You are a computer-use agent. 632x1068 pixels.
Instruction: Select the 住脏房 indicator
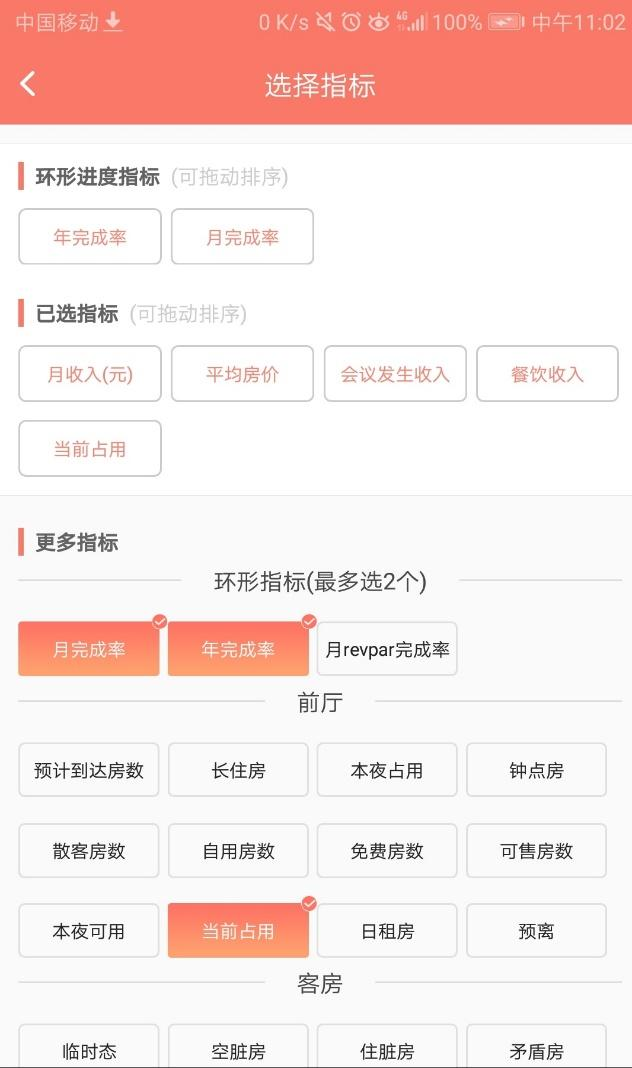387,1049
